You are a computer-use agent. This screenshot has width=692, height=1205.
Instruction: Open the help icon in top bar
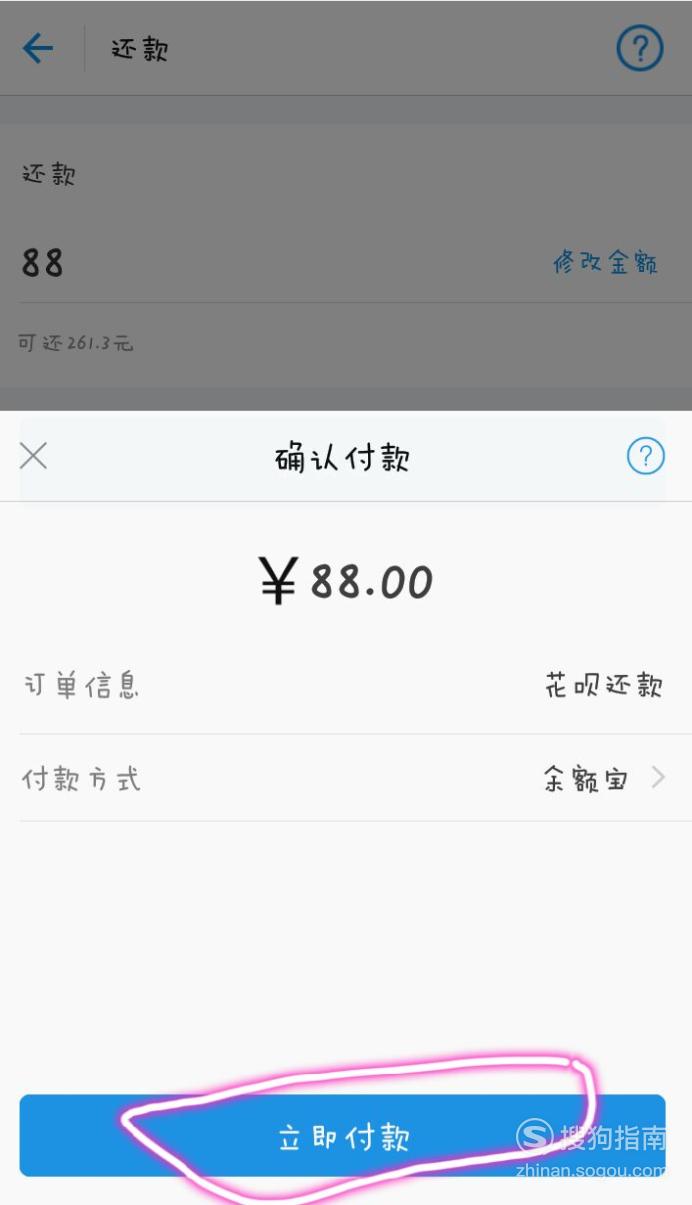(x=640, y=48)
